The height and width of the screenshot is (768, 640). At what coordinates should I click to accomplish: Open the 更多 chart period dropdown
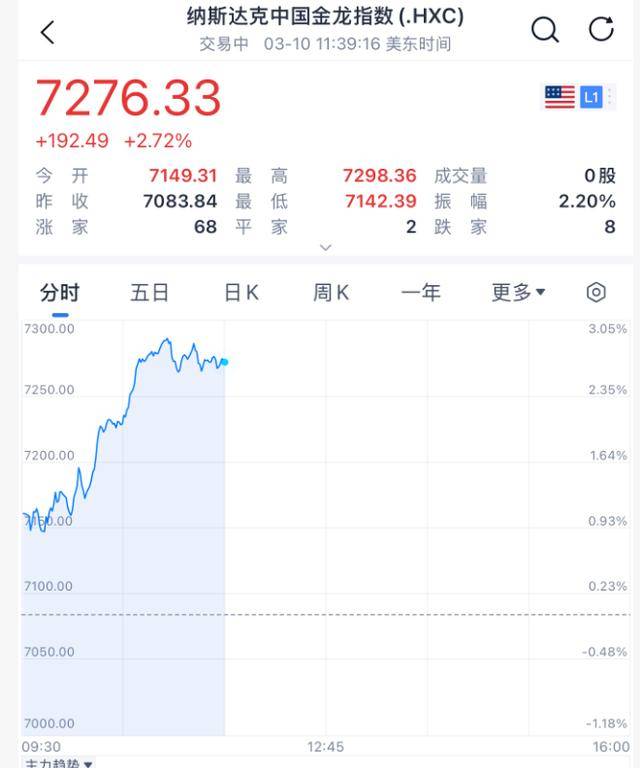pyautogui.click(x=518, y=292)
